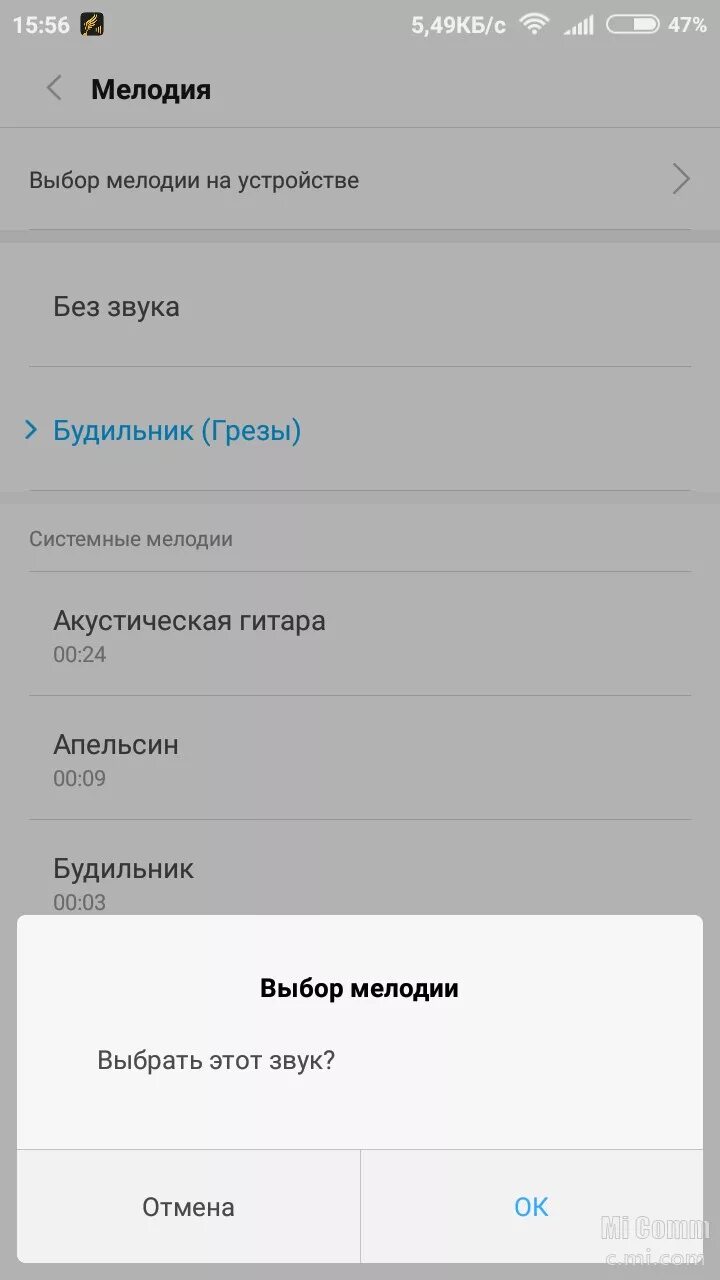This screenshot has width=720, height=1280.
Task: Open Выбор мелодии на устройстве
Action: (x=360, y=180)
